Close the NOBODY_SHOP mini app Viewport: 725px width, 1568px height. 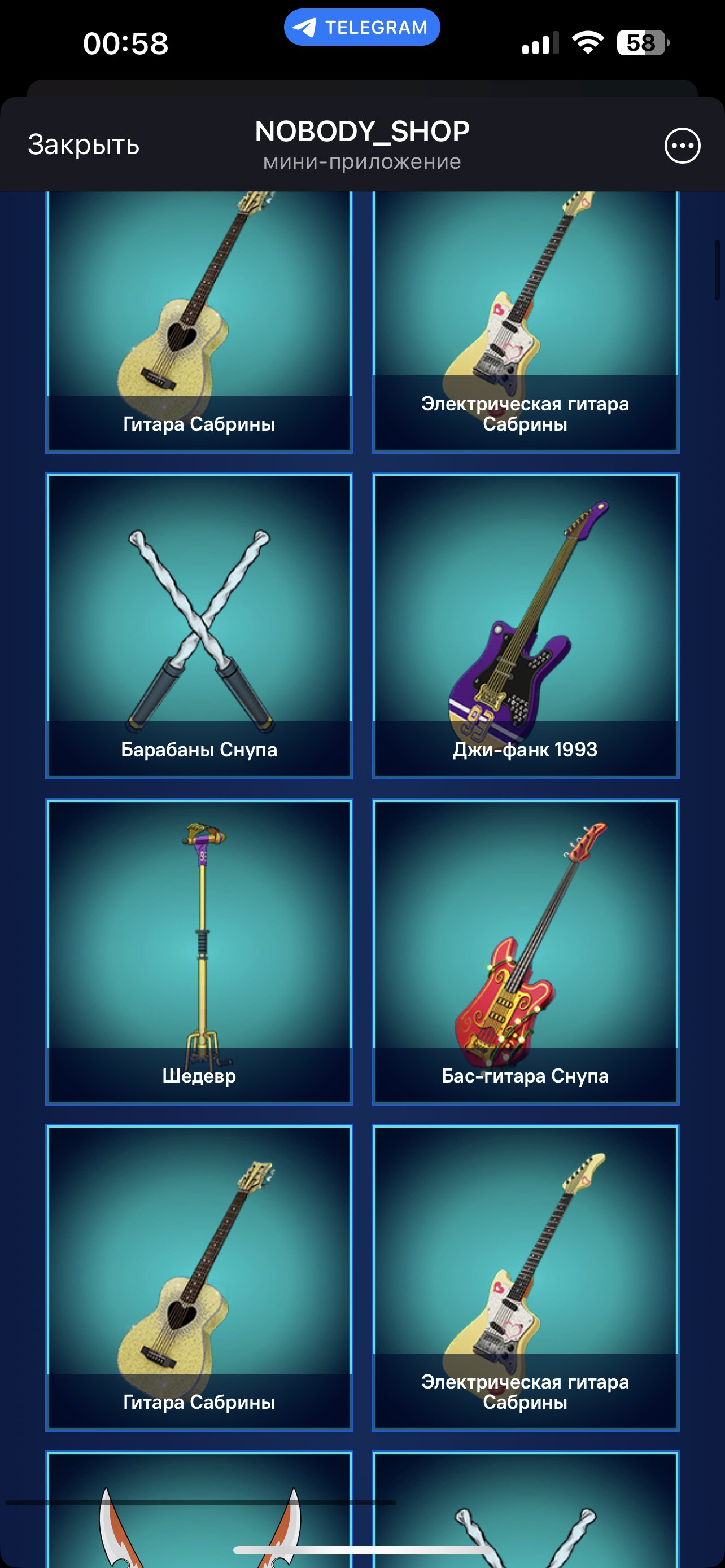coord(84,145)
